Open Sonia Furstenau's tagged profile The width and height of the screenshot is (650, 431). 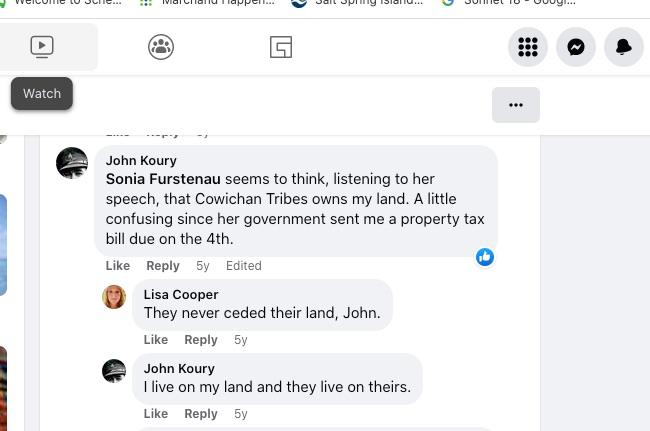click(163, 179)
